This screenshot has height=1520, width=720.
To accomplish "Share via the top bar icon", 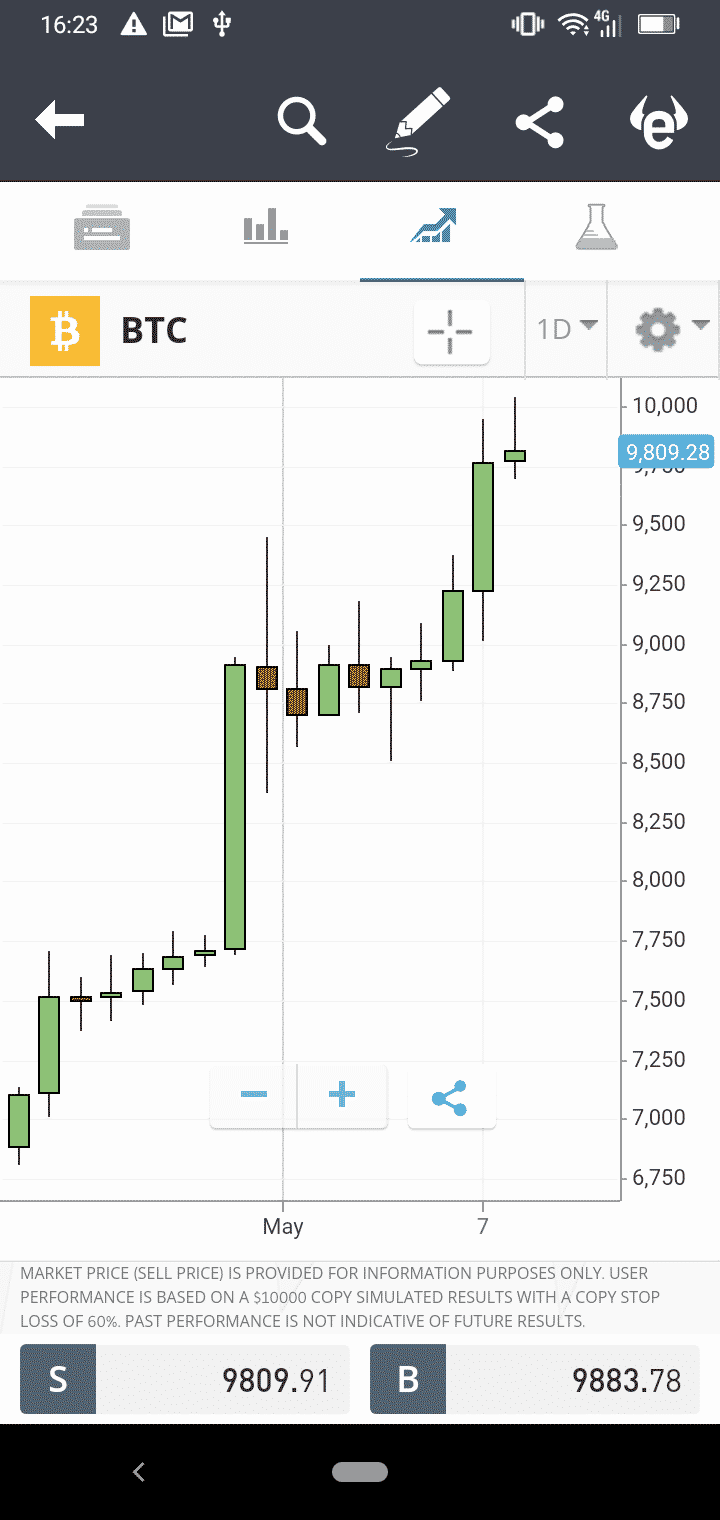I will pyautogui.click(x=540, y=122).
